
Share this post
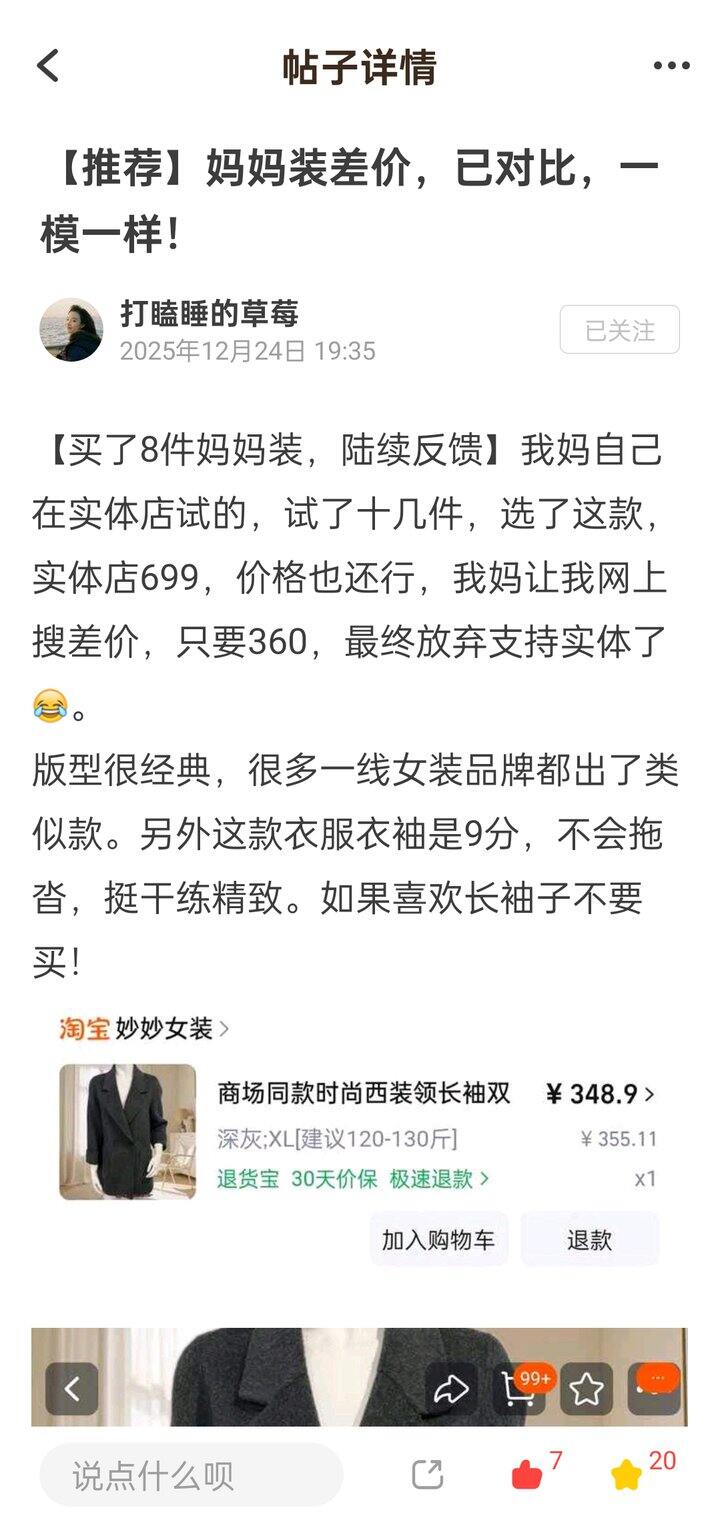(428, 1474)
